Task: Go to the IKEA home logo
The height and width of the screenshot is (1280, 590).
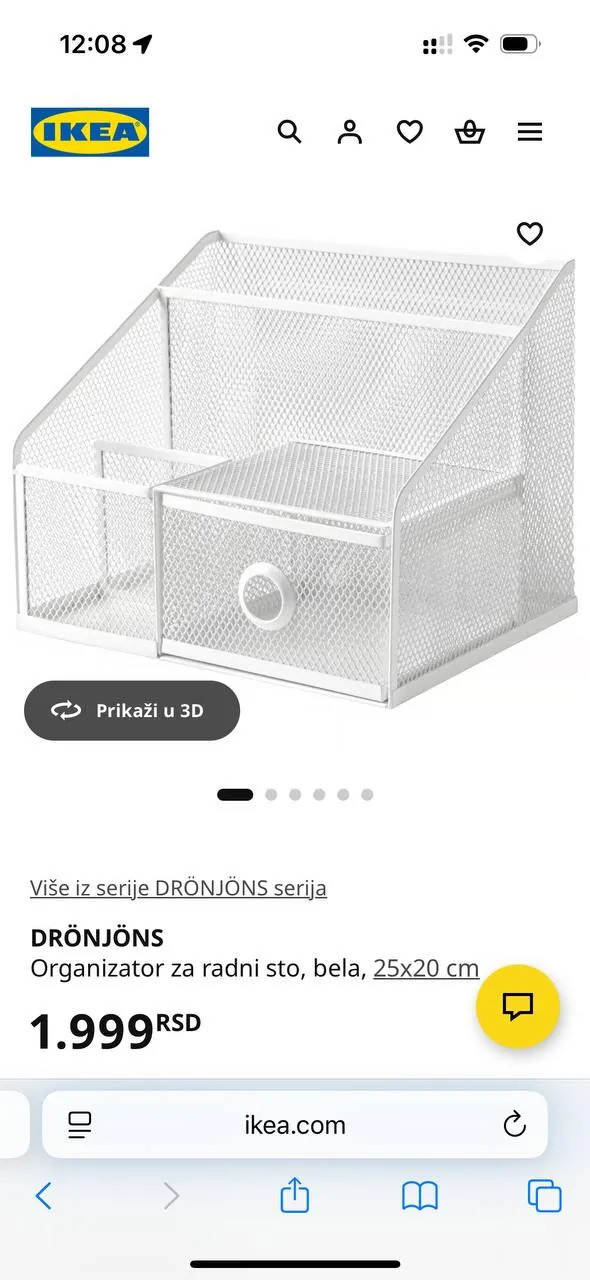Action: 90,132
